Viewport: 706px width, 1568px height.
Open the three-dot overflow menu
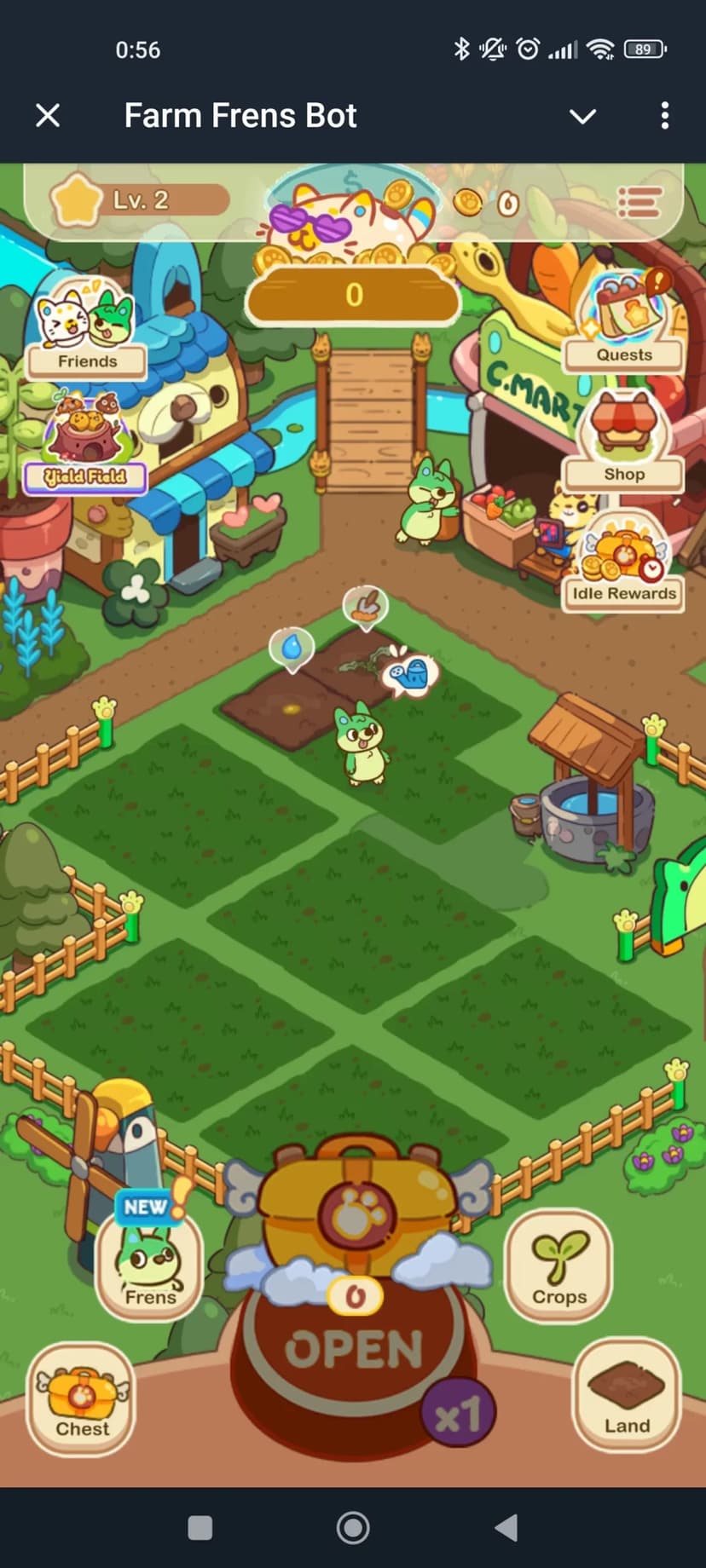pyautogui.click(x=664, y=115)
